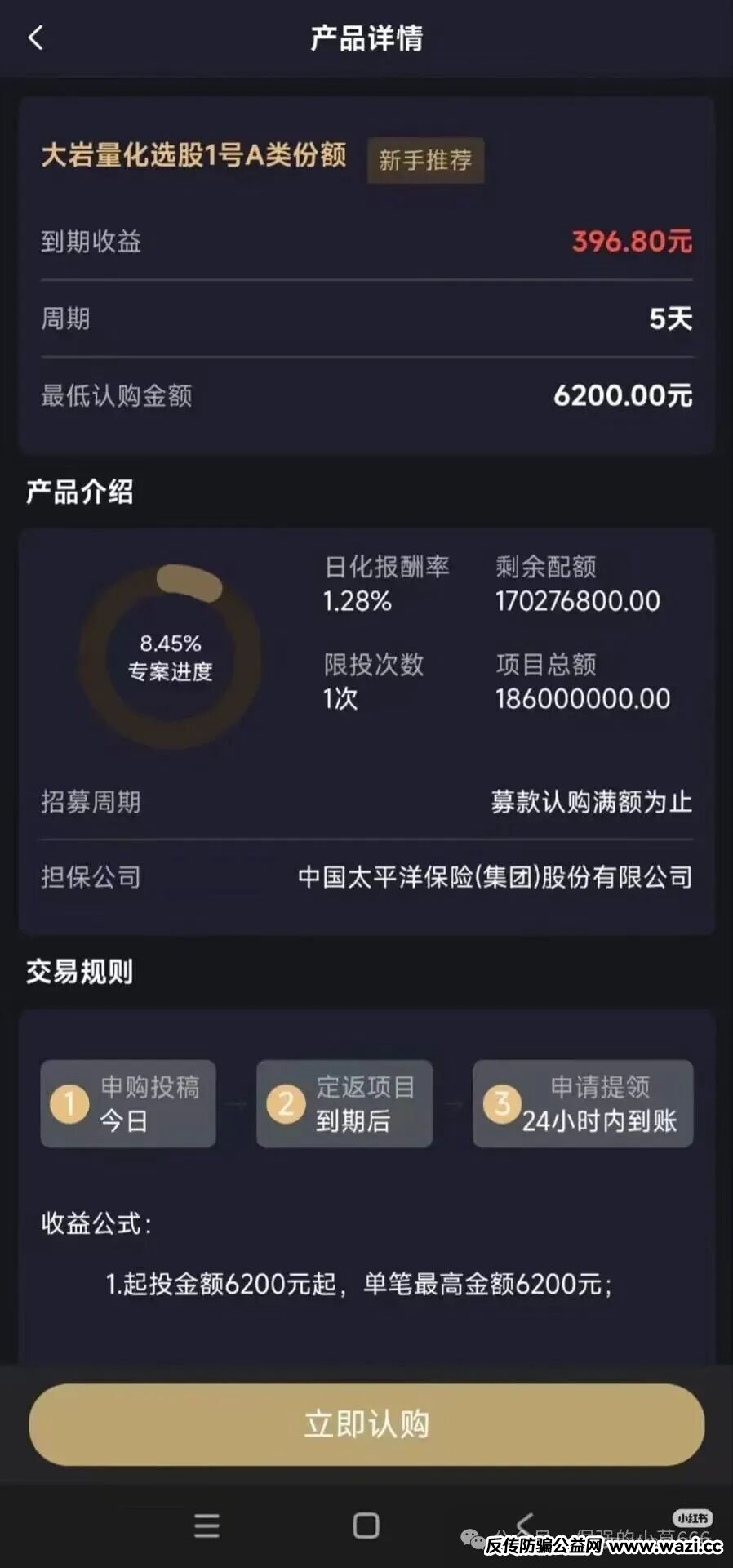The height and width of the screenshot is (1568, 733).
Task: Tap the back arrow in the 产品详情 header
Action: click(36, 38)
